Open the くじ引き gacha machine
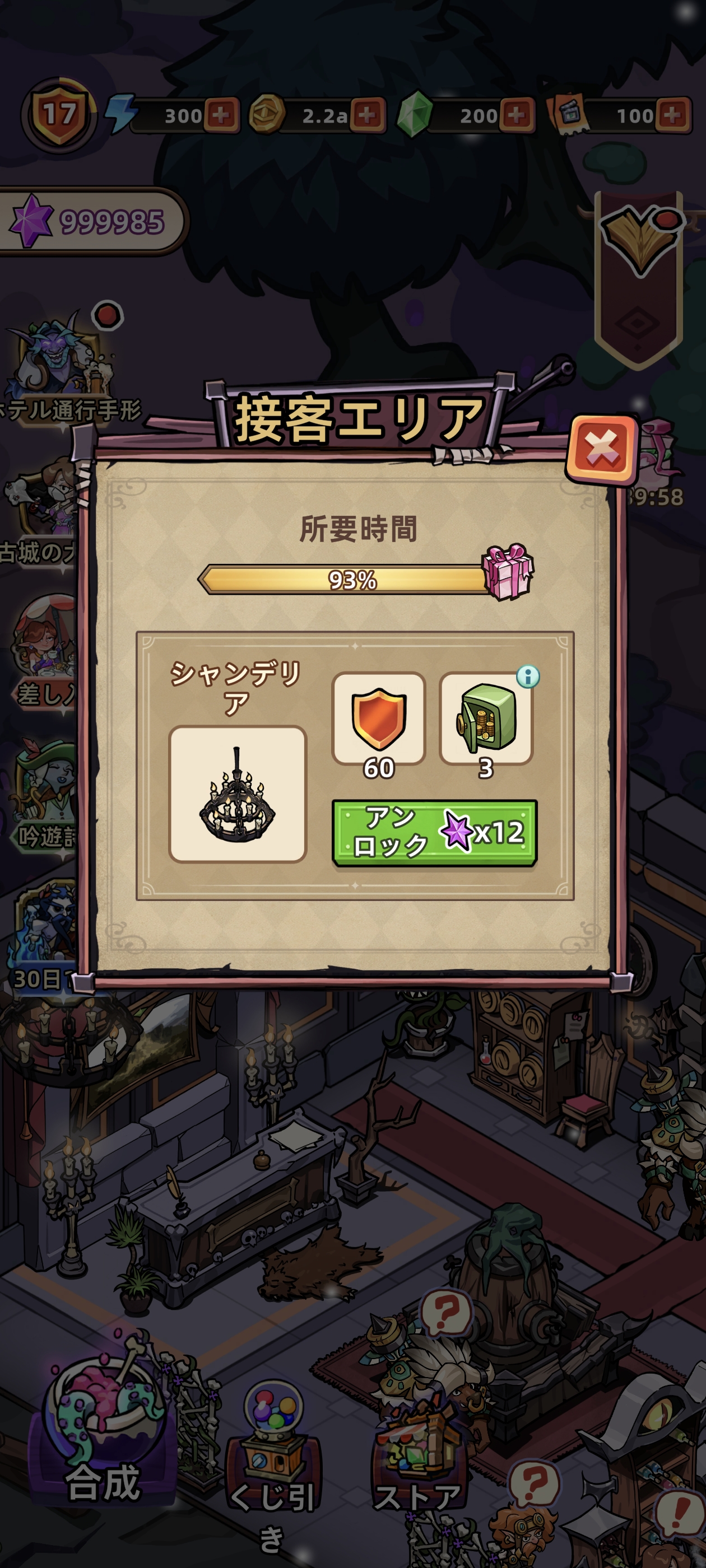Screen dimensions: 706x1568 (x=272, y=1455)
